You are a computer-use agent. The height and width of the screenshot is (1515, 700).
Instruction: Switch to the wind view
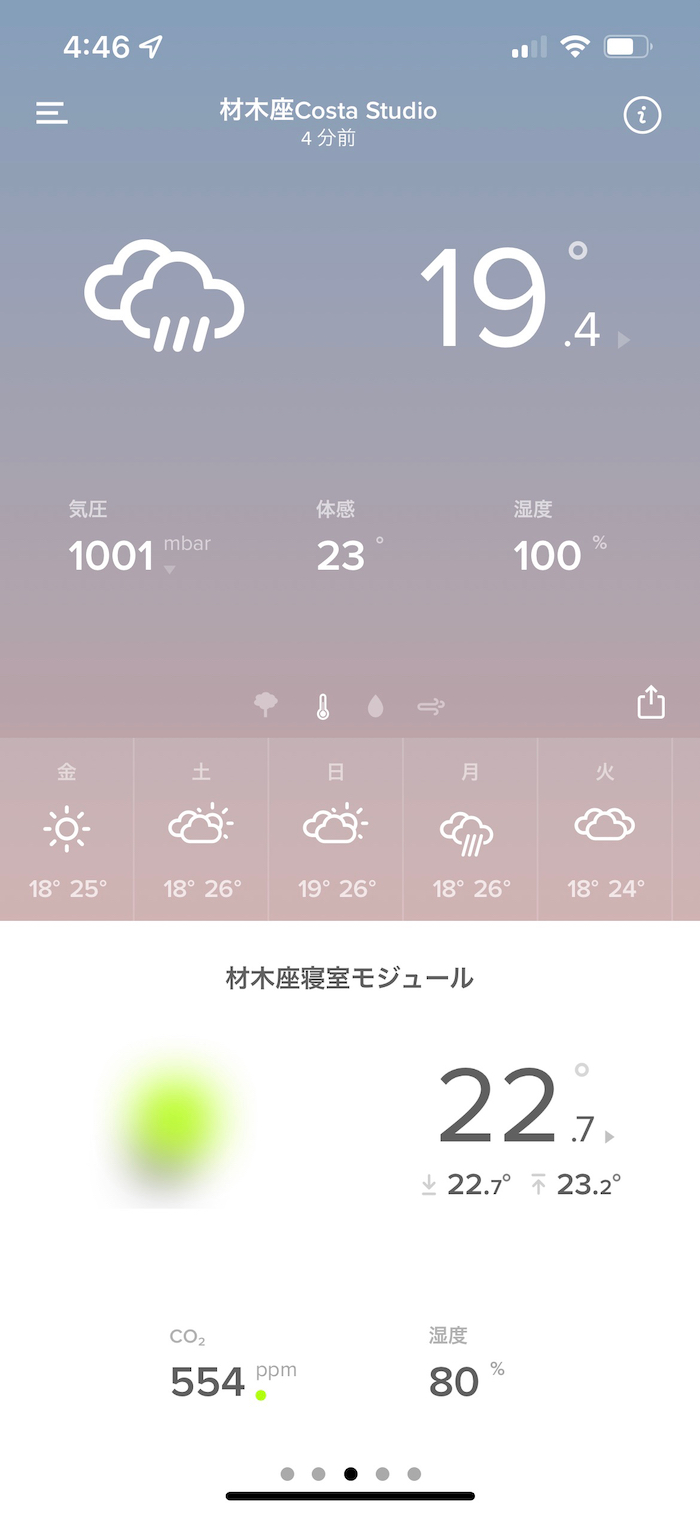(x=431, y=707)
